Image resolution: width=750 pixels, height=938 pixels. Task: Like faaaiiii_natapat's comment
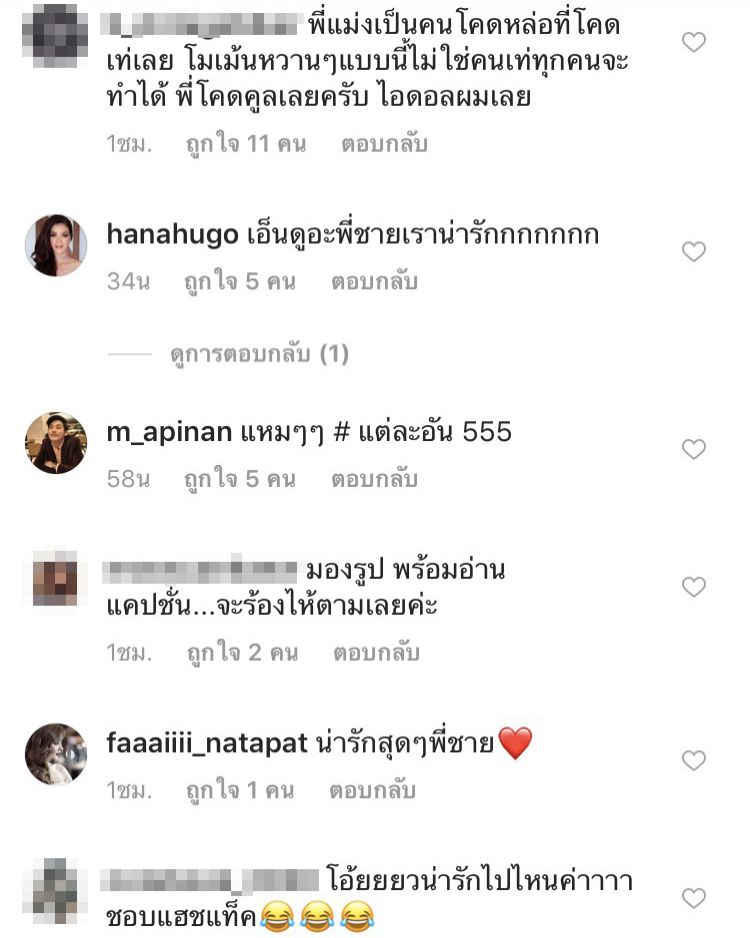[x=693, y=761]
